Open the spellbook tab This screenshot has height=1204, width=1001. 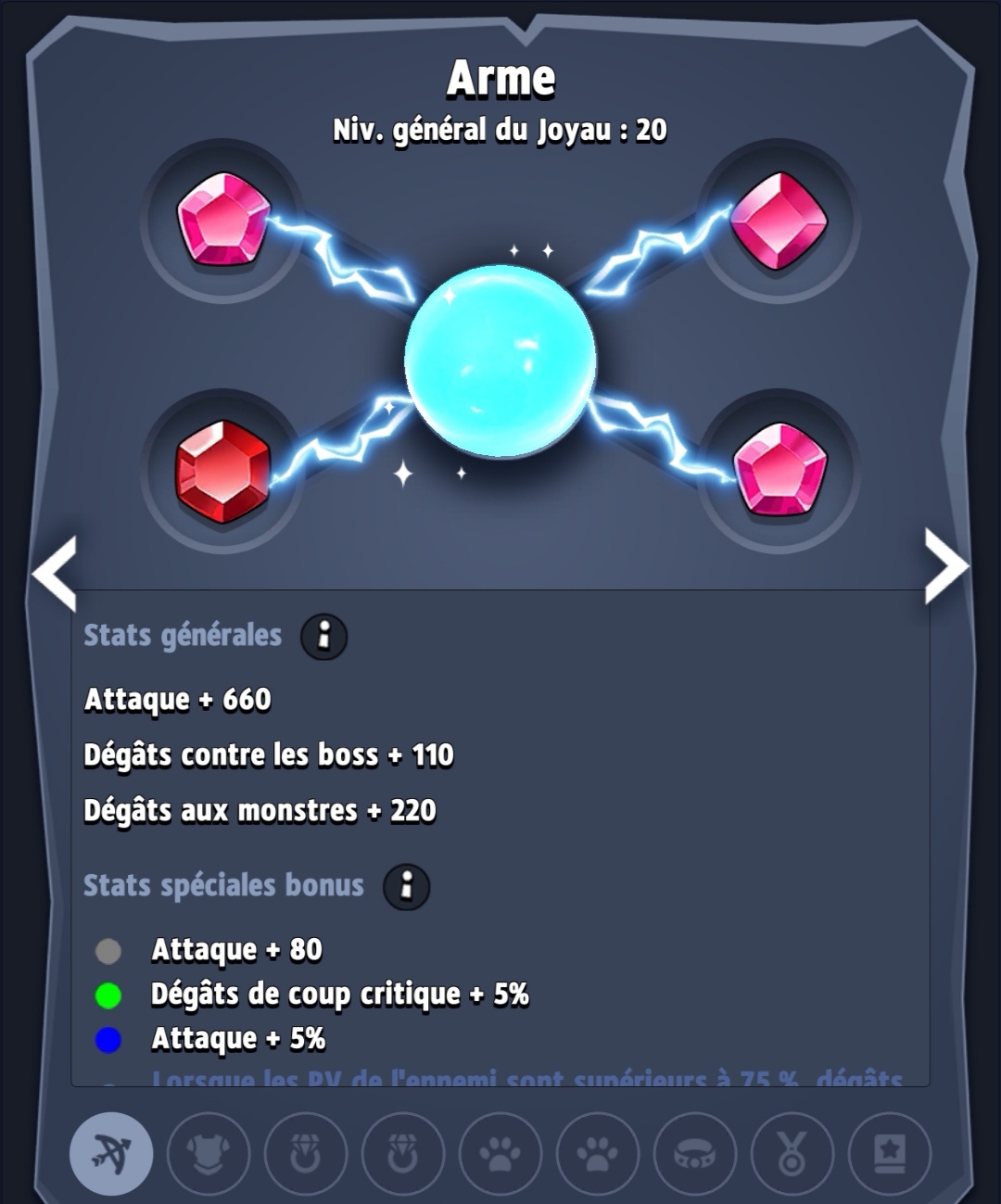pyautogui.click(x=890, y=1154)
